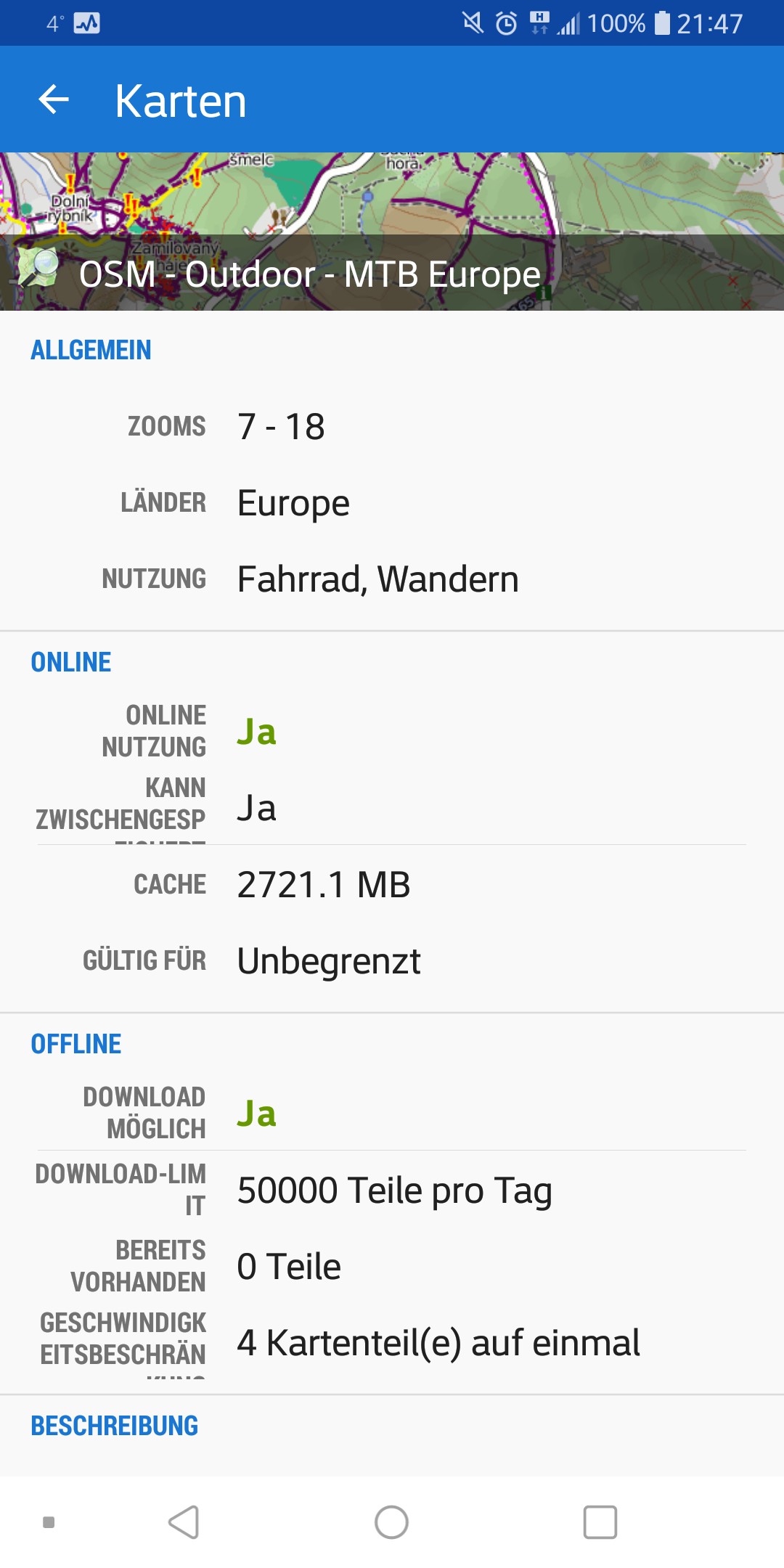
Task: Open the recent apps overview
Action: coord(600,1522)
